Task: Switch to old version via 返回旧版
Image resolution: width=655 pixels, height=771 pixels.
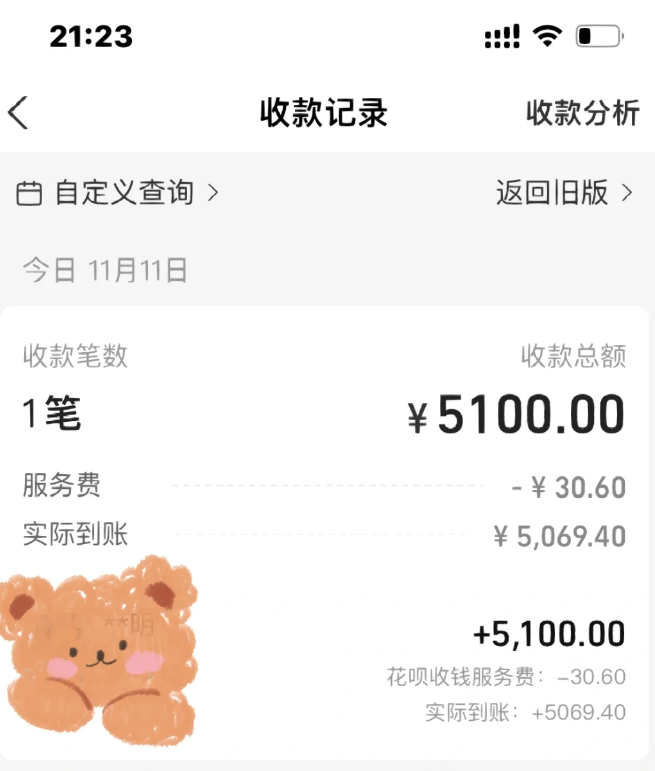Action: tap(564, 192)
